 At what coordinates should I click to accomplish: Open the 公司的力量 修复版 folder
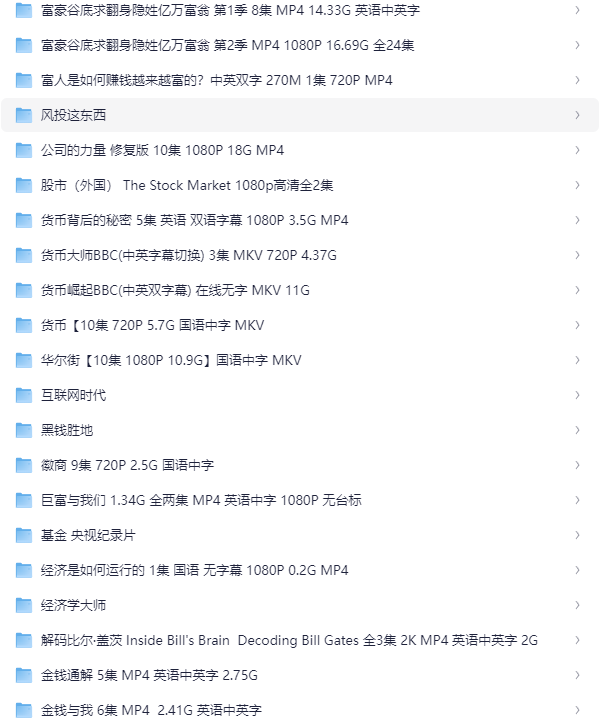[162, 150]
